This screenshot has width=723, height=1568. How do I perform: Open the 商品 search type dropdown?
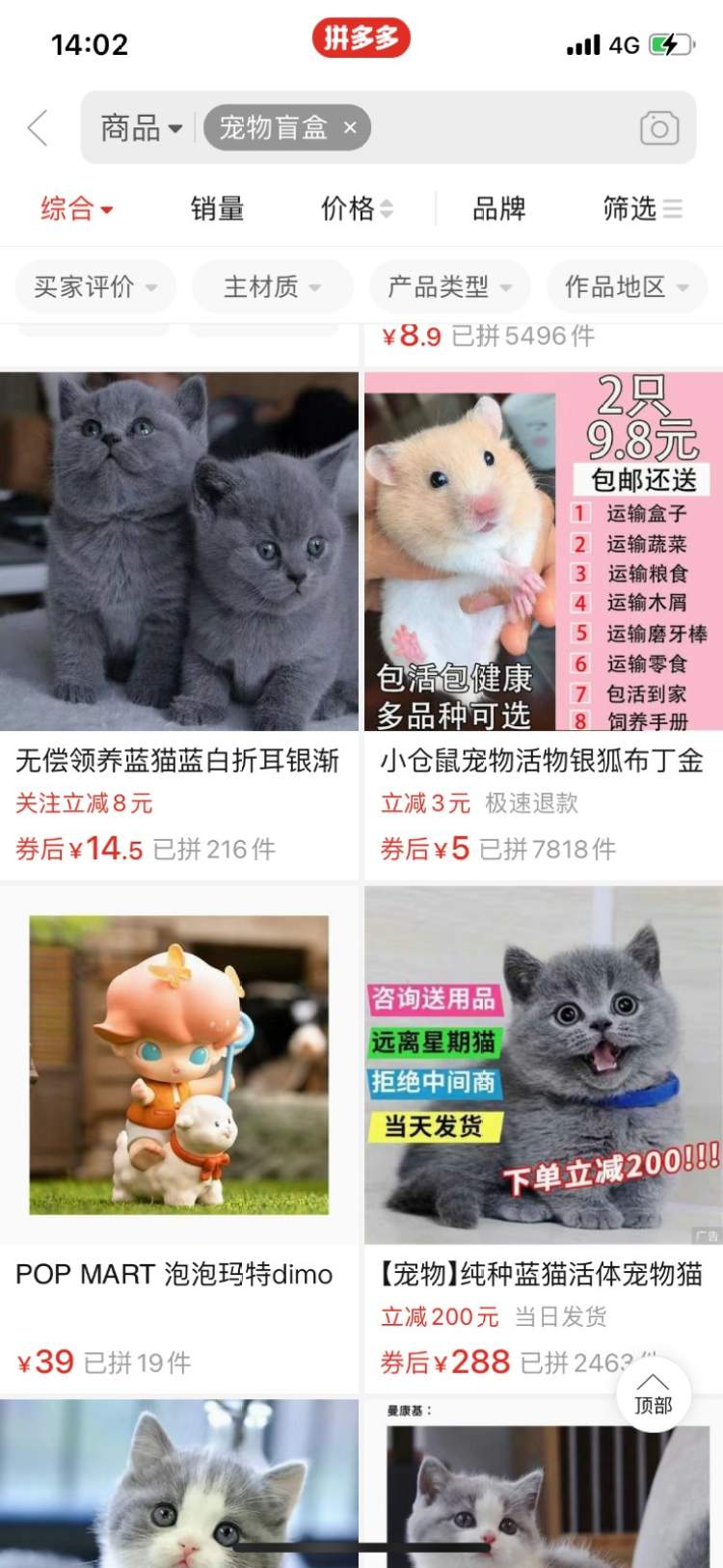point(141,127)
